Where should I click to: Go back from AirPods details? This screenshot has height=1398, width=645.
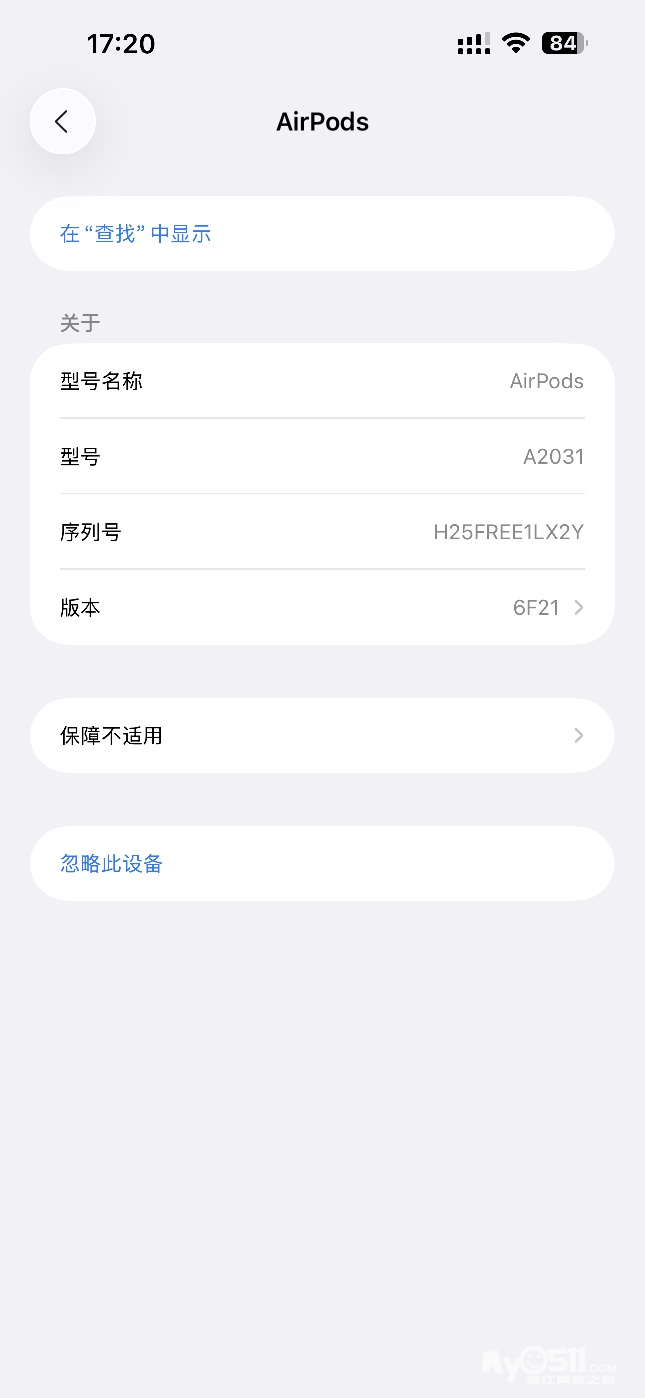62,122
